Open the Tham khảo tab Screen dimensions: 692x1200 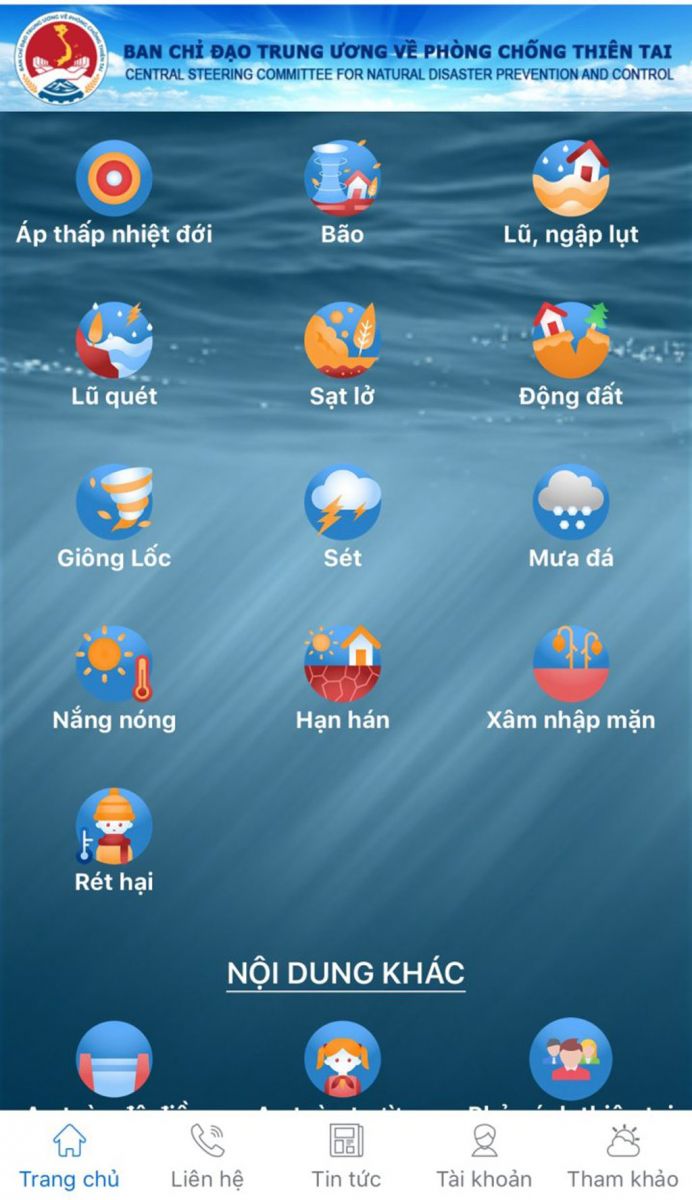pyautogui.click(x=622, y=1156)
